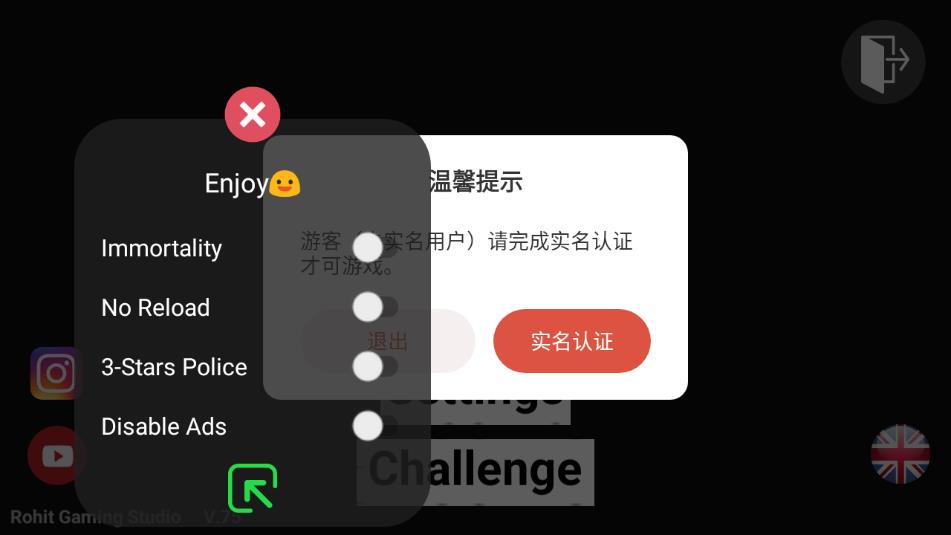Open the YouTube icon
The height and width of the screenshot is (535, 951).
[57, 455]
